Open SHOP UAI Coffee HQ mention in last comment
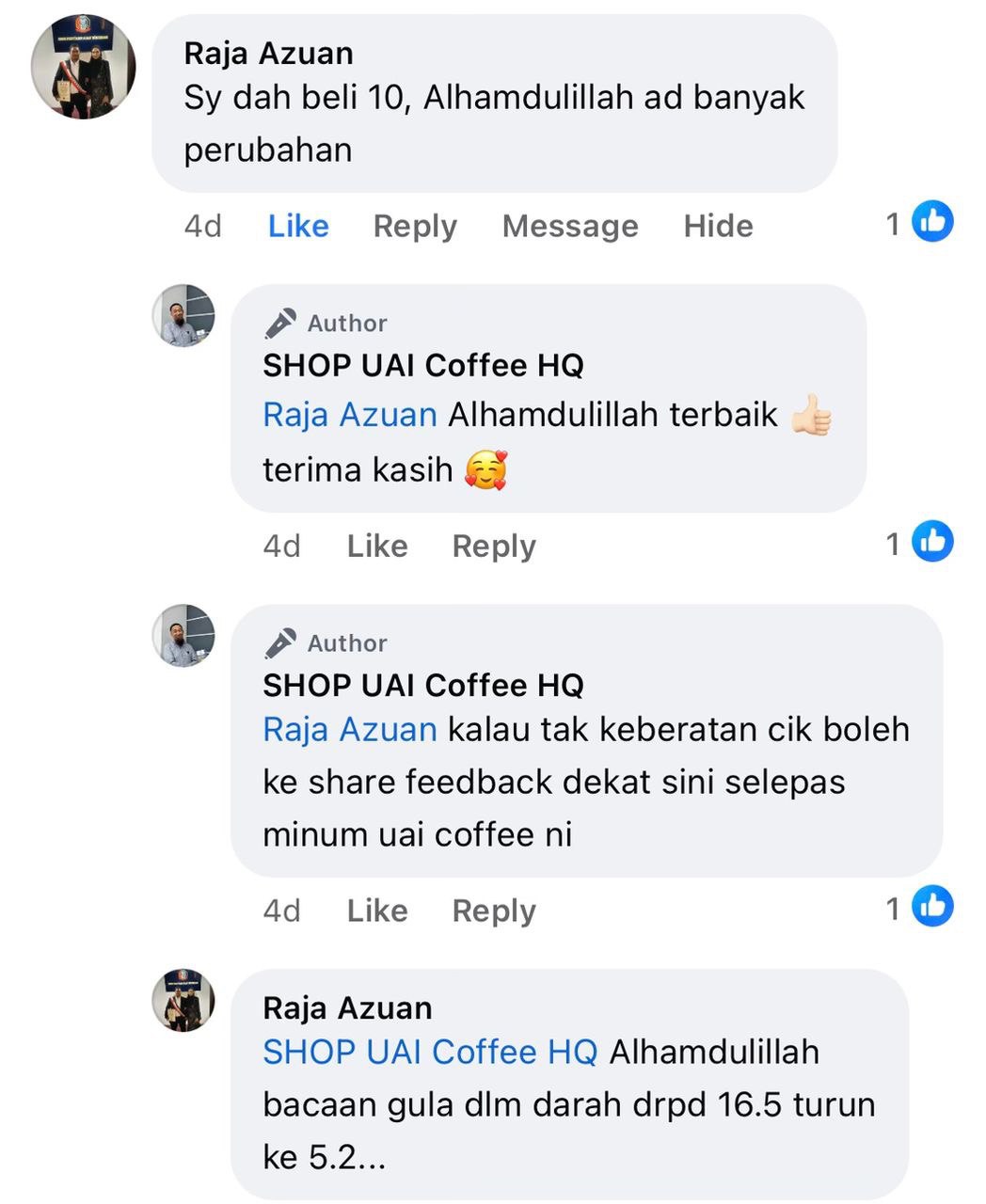 pos(430,1052)
